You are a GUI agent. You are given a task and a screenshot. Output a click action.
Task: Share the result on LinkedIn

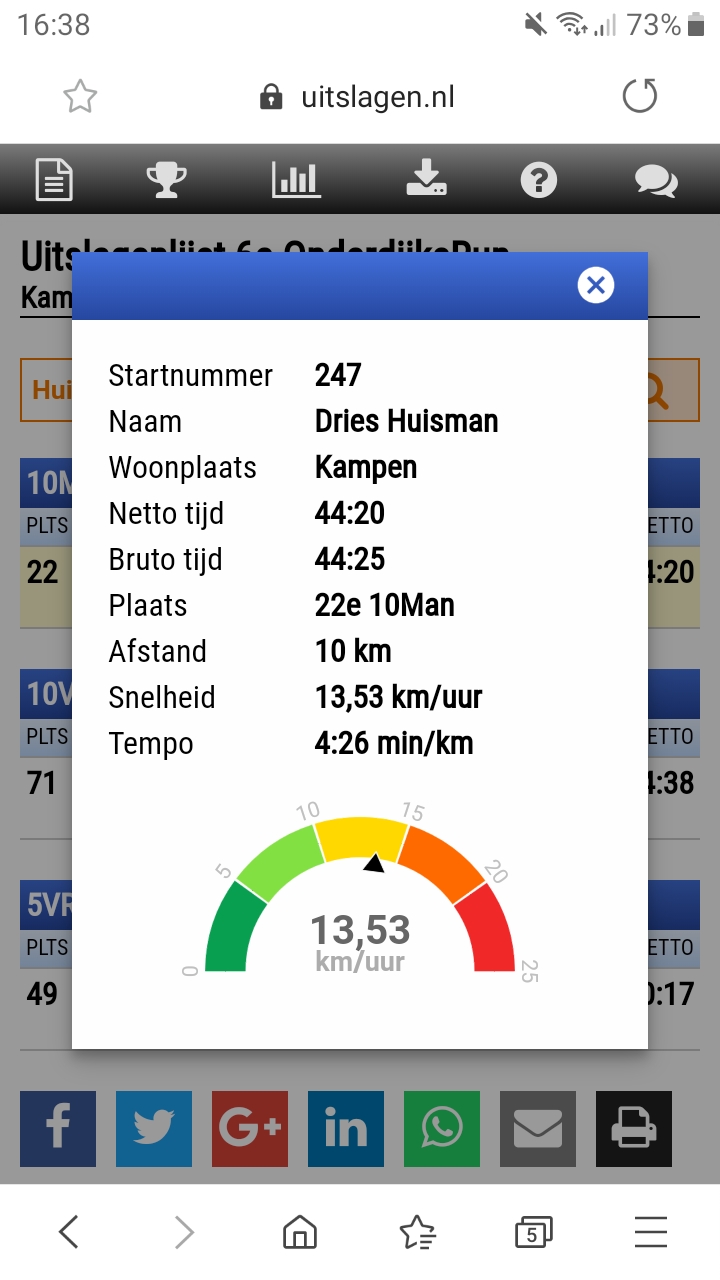pos(345,1128)
